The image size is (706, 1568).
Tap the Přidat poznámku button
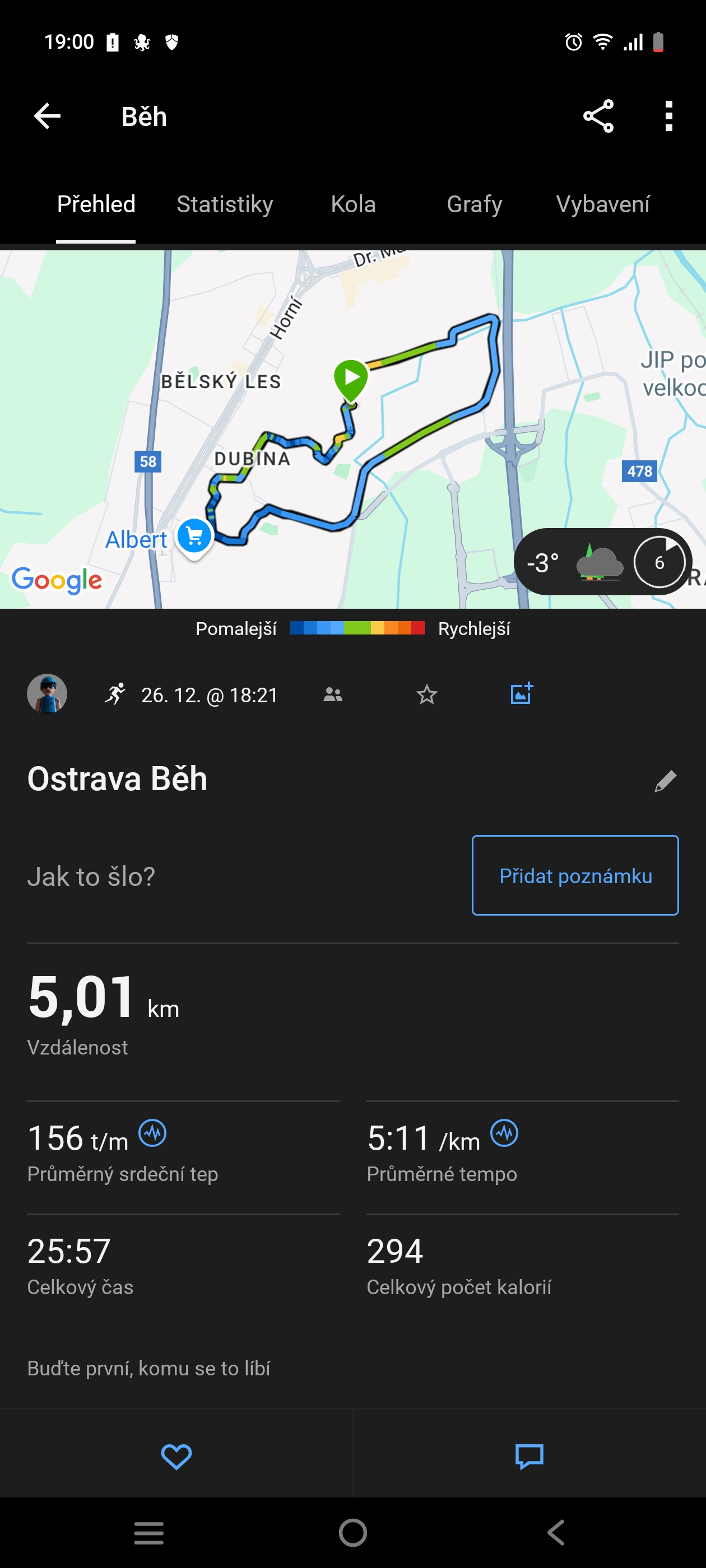click(575, 875)
